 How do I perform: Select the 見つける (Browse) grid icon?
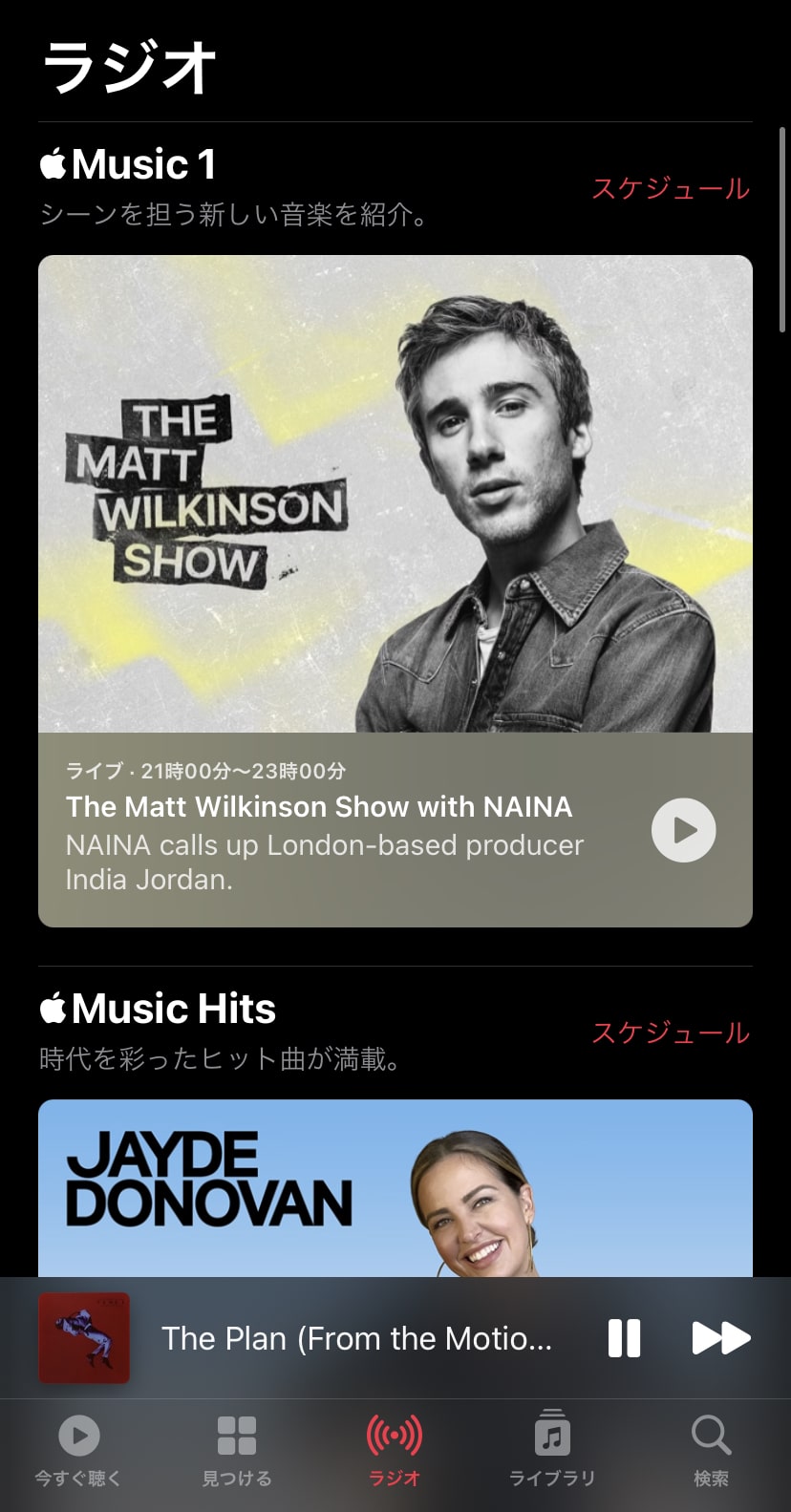(237, 1435)
